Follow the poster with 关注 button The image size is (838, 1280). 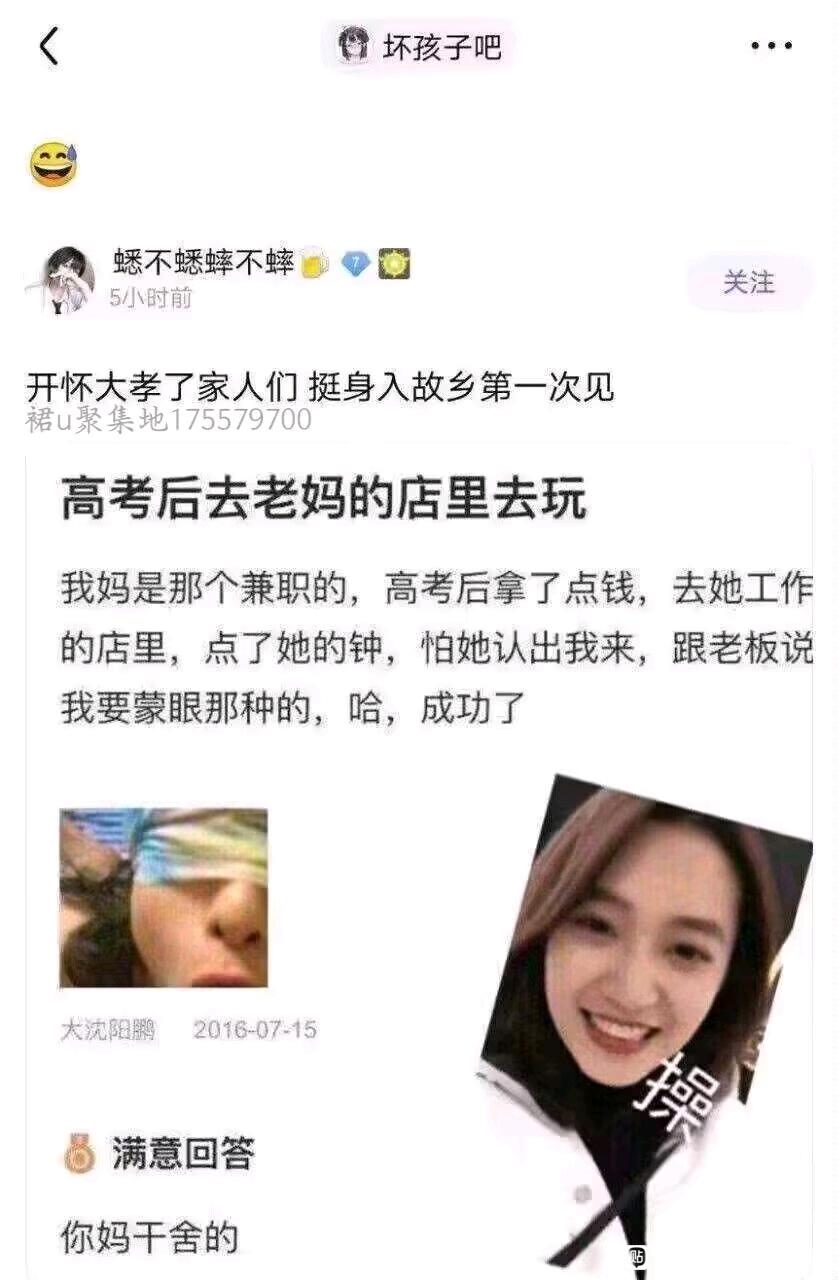pos(749,283)
